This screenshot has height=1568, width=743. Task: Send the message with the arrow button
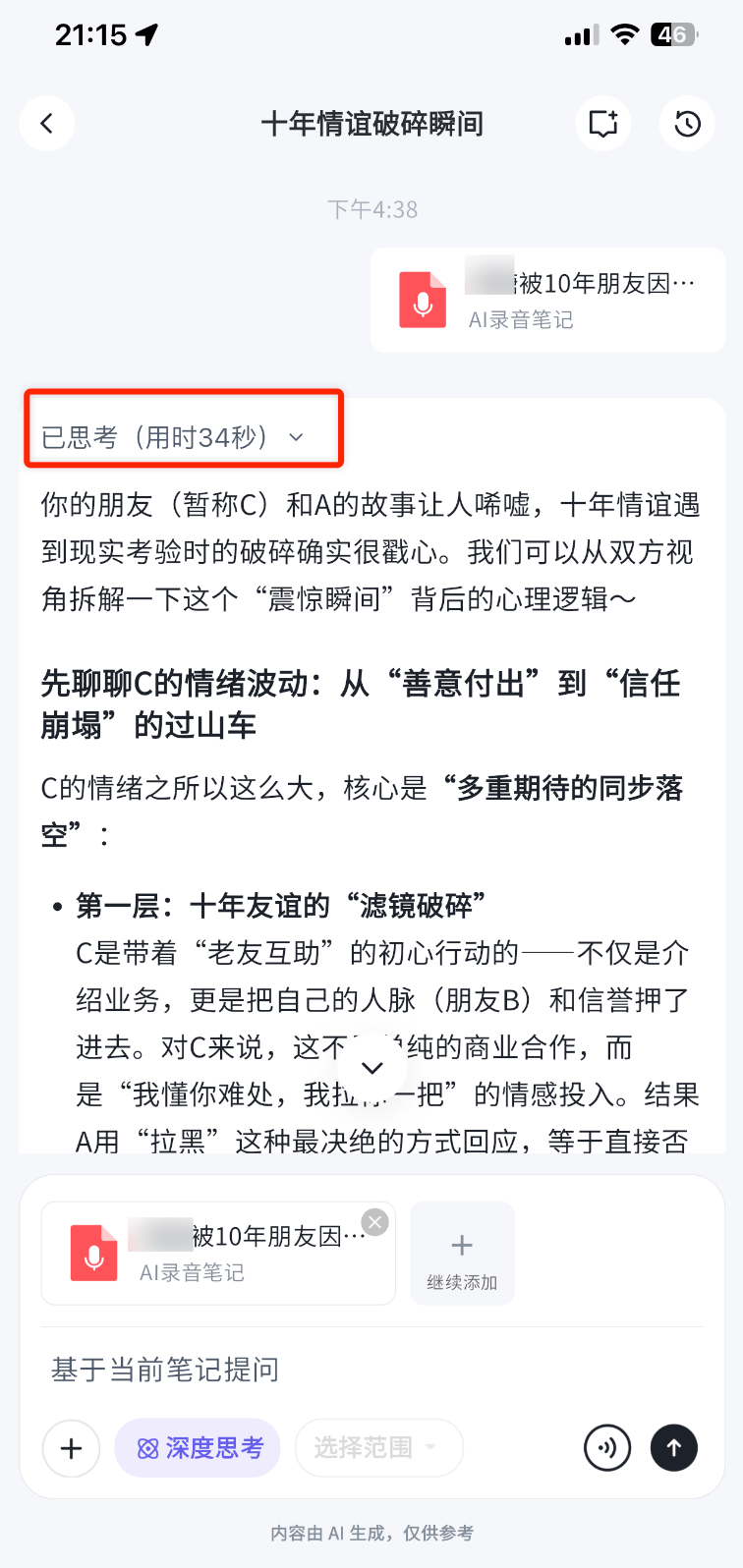pos(674,1448)
